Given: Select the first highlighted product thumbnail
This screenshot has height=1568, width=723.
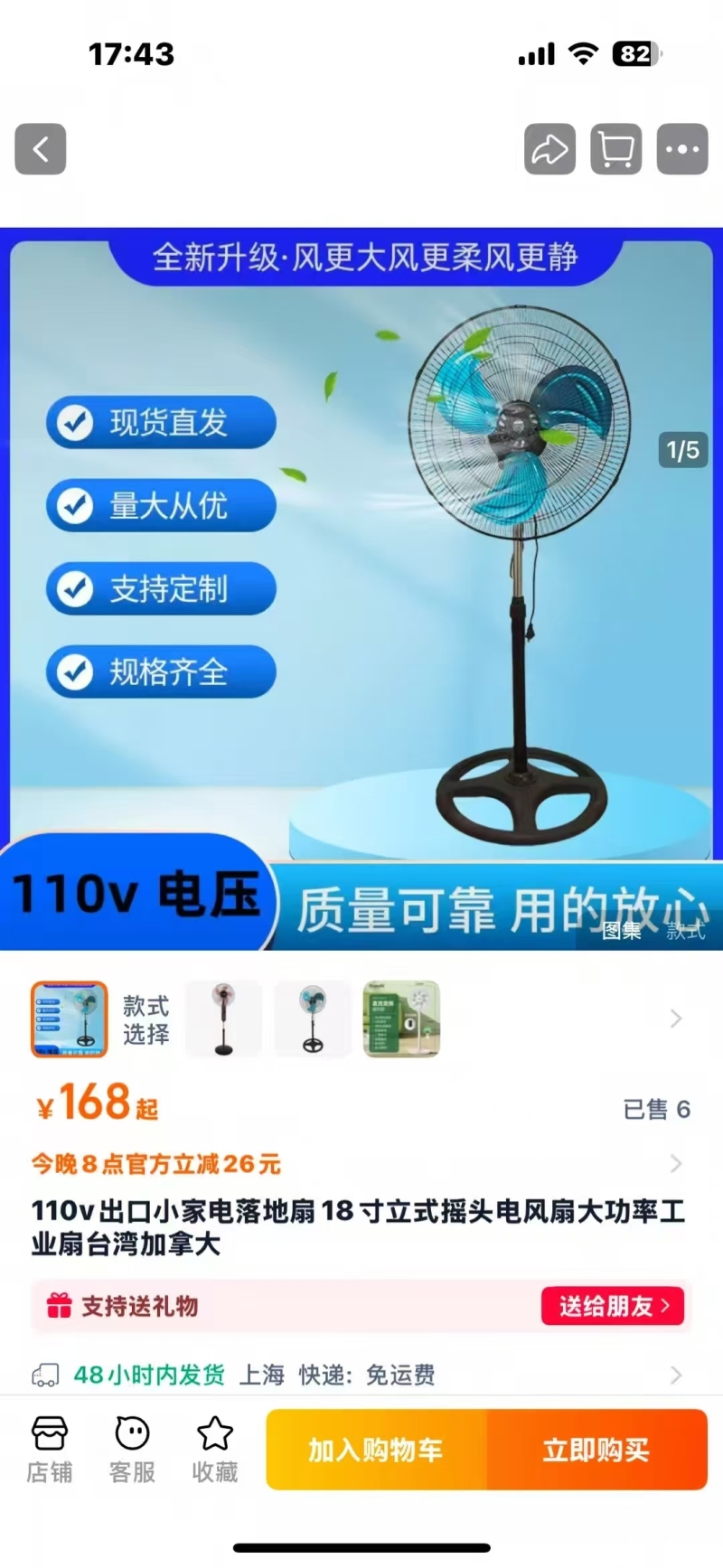Looking at the screenshot, I should click(x=70, y=1019).
